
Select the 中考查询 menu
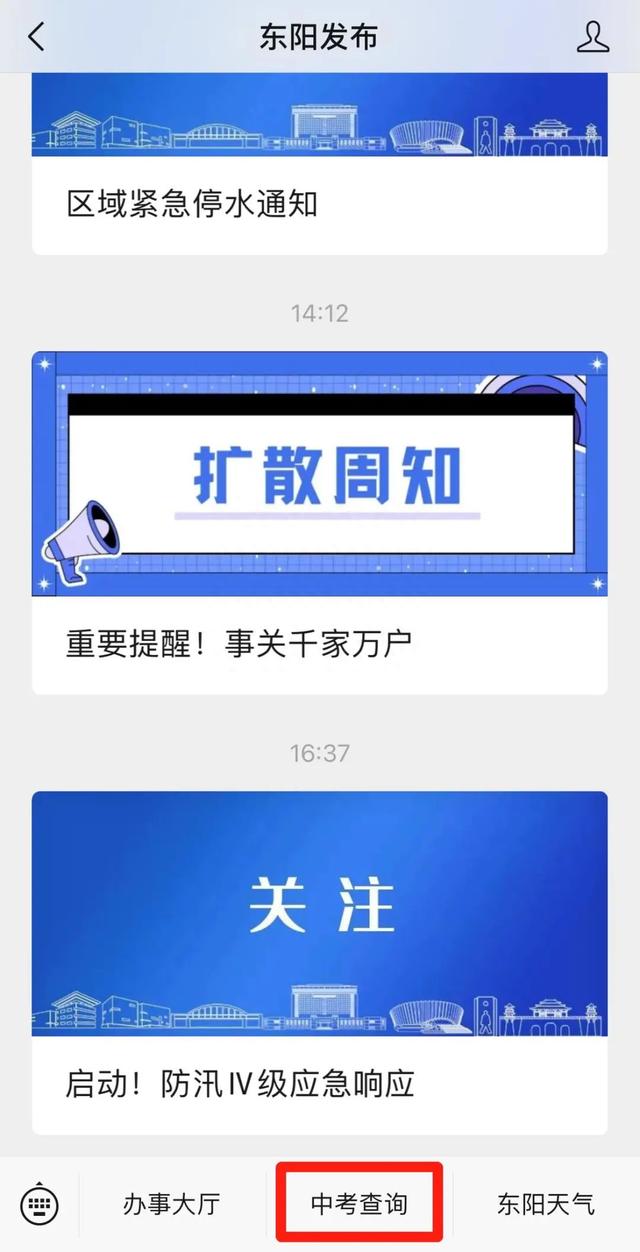coord(359,1204)
